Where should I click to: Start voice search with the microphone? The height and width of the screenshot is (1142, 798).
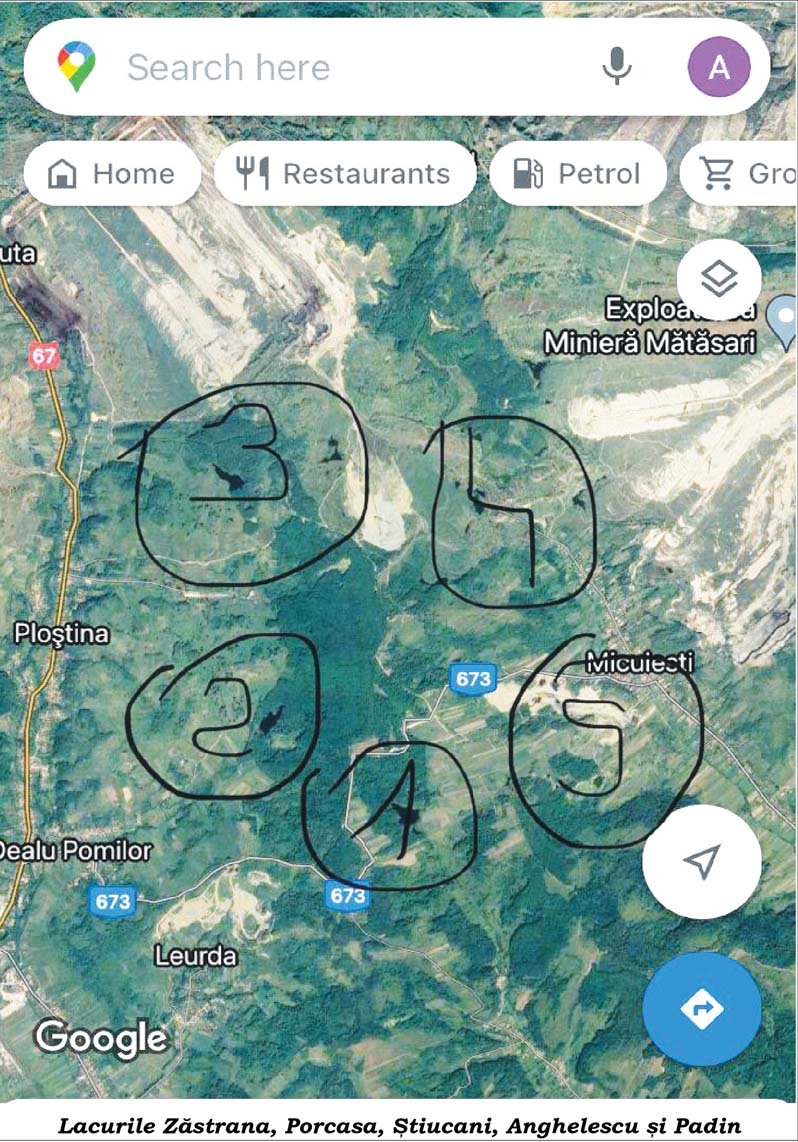click(x=617, y=68)
